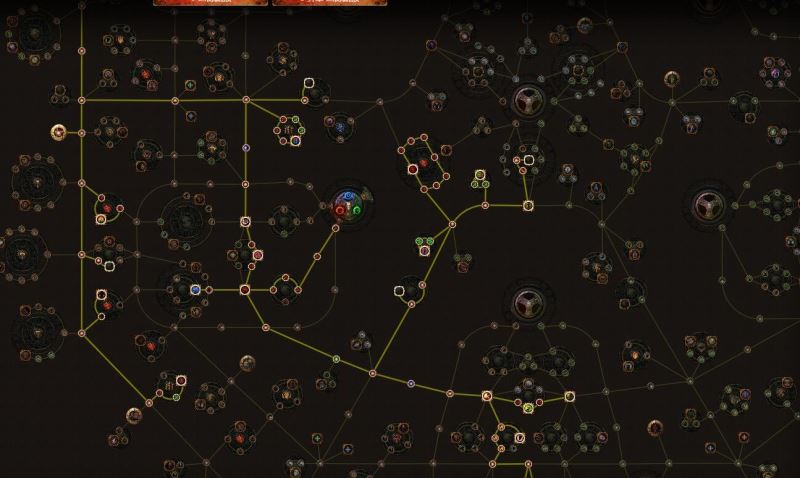Select the tri-colored node in the center of the tree
The height and width of the screenshot is (478, 800).
point(348,204)
